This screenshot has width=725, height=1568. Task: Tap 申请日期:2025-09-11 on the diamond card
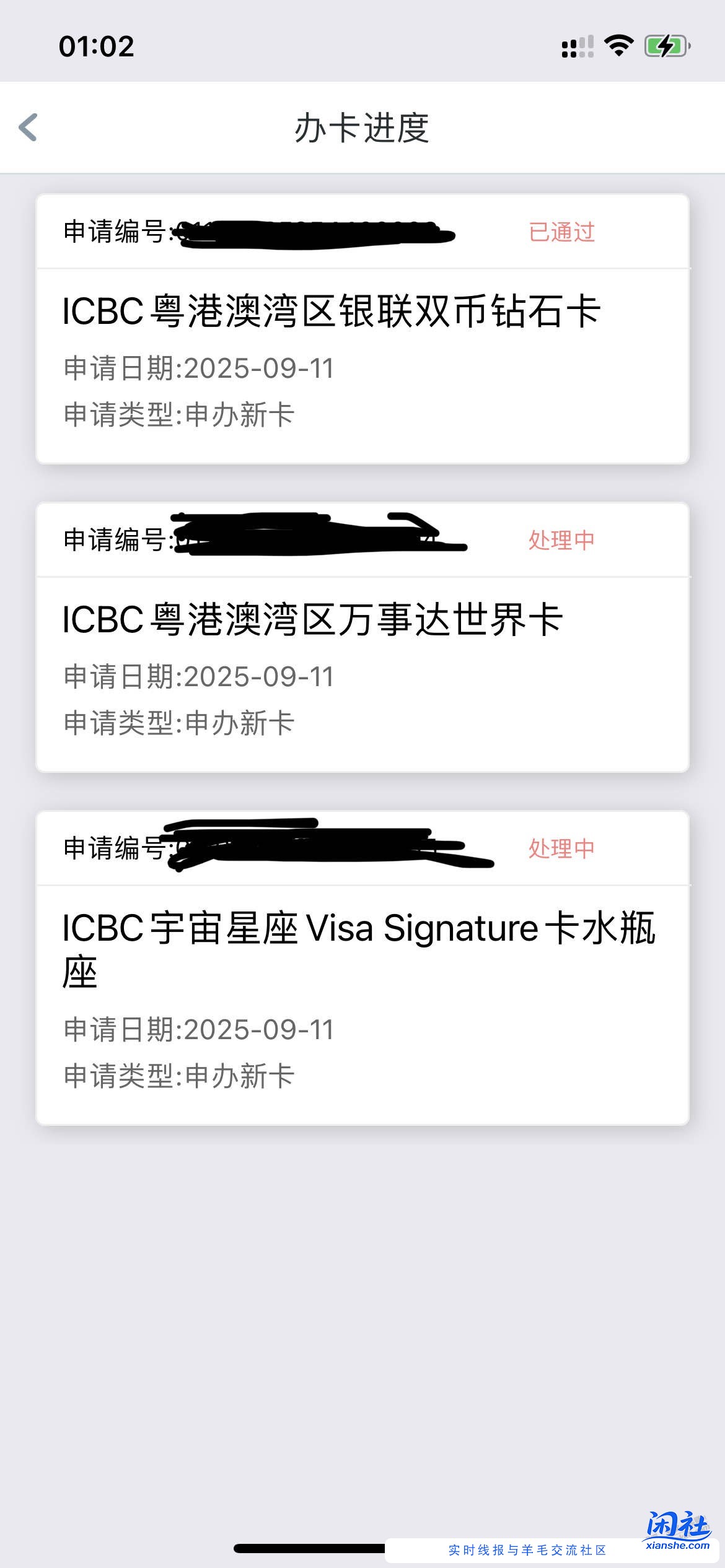[198, 368]
